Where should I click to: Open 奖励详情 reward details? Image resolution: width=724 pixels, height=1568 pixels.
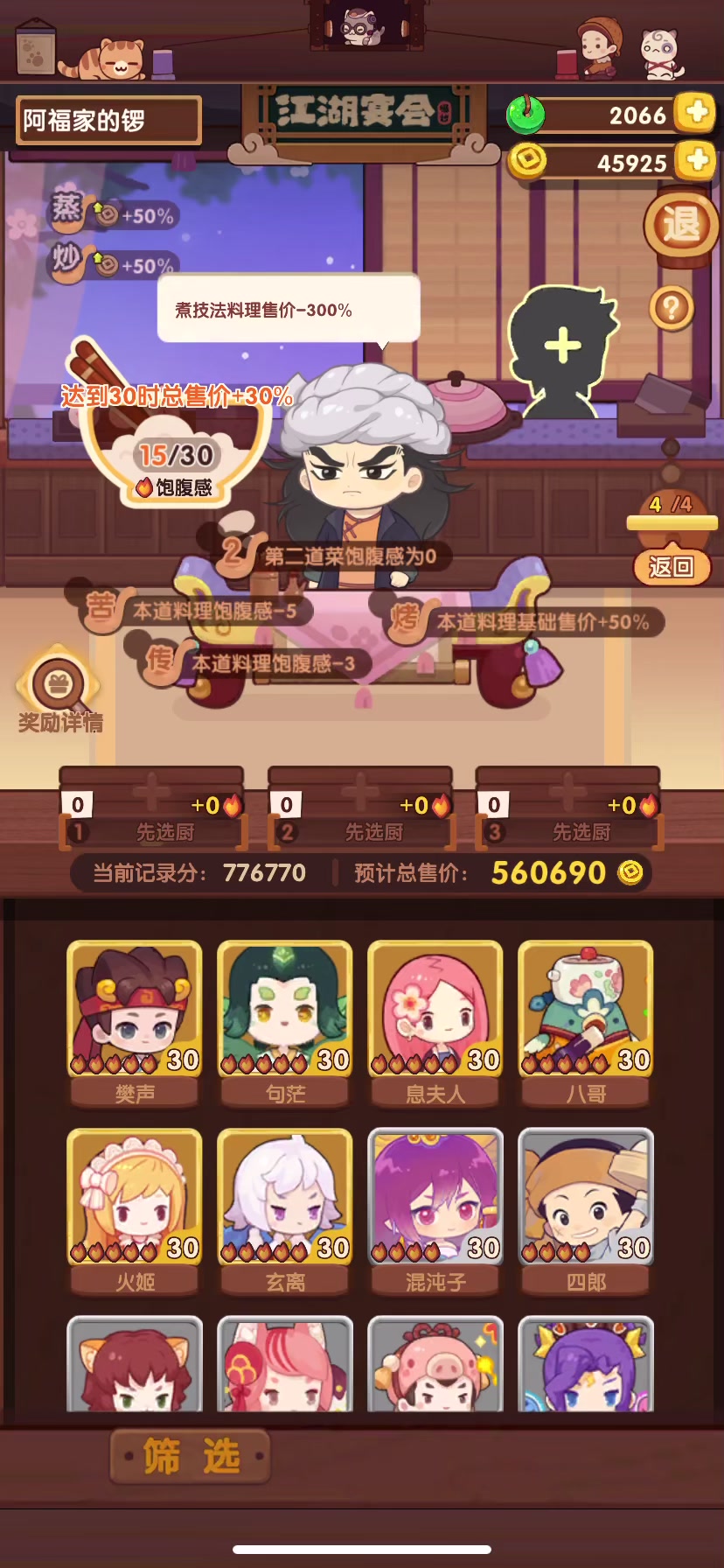tap(59, 692)
